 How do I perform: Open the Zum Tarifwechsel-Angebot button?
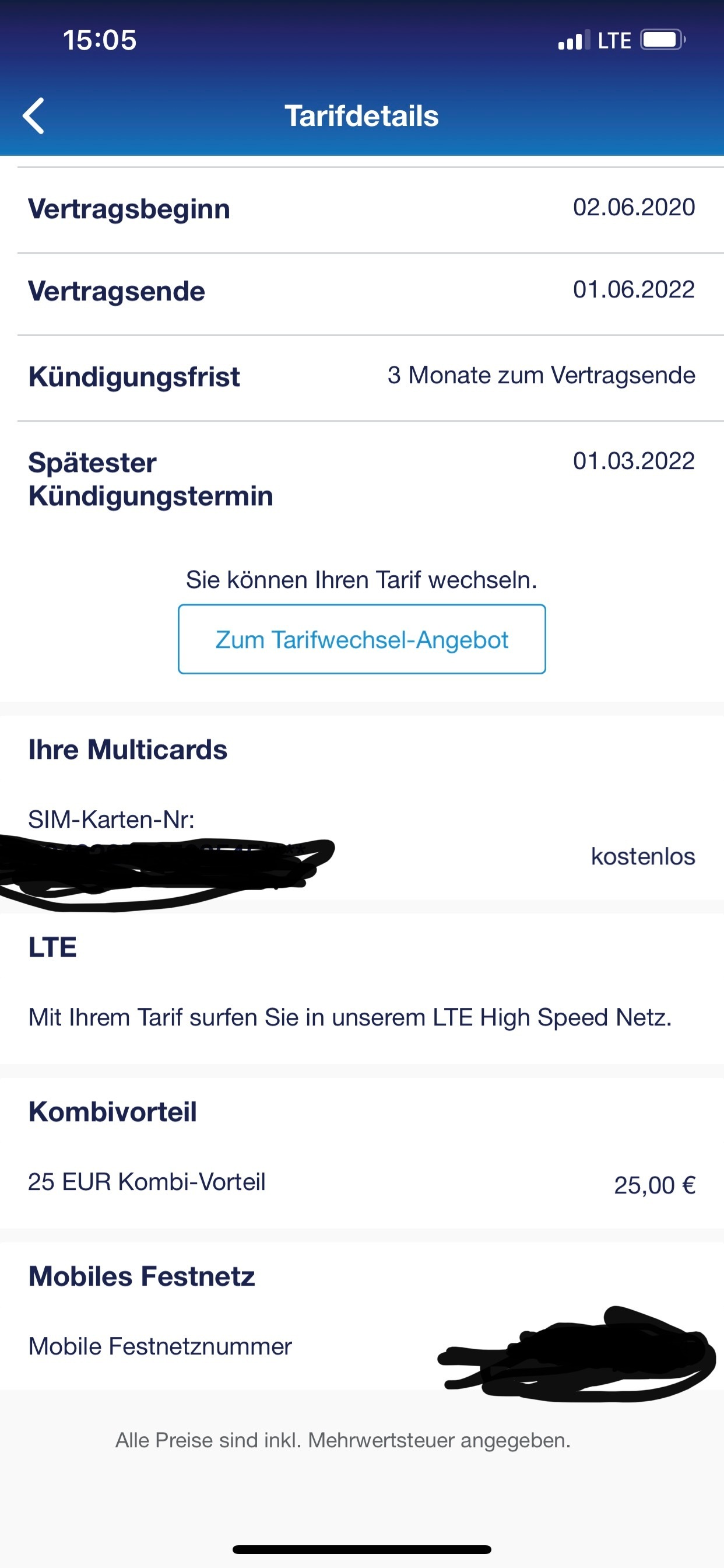coord(361,639)
